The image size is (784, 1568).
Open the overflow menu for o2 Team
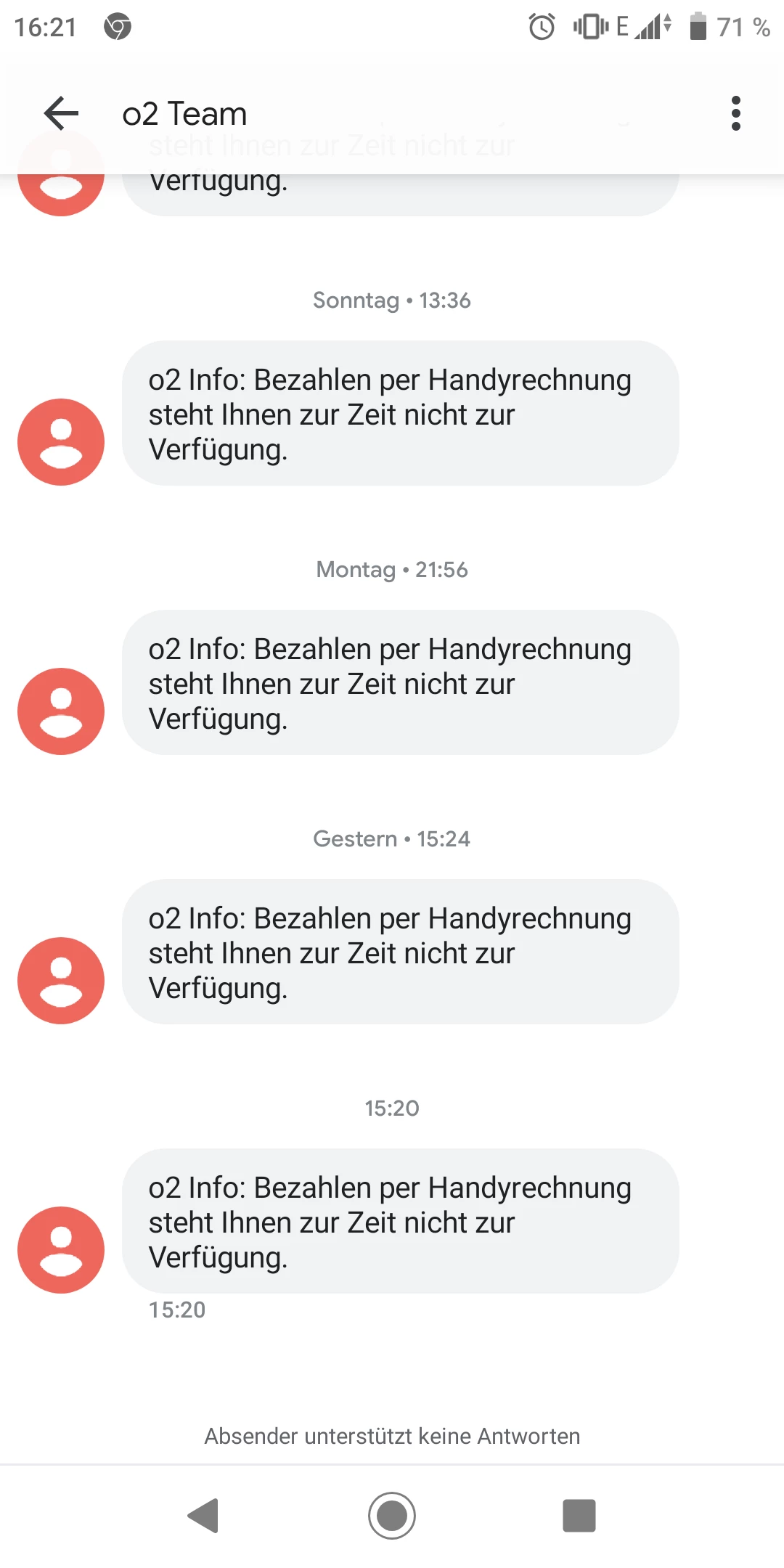click(x=735, y=113)
